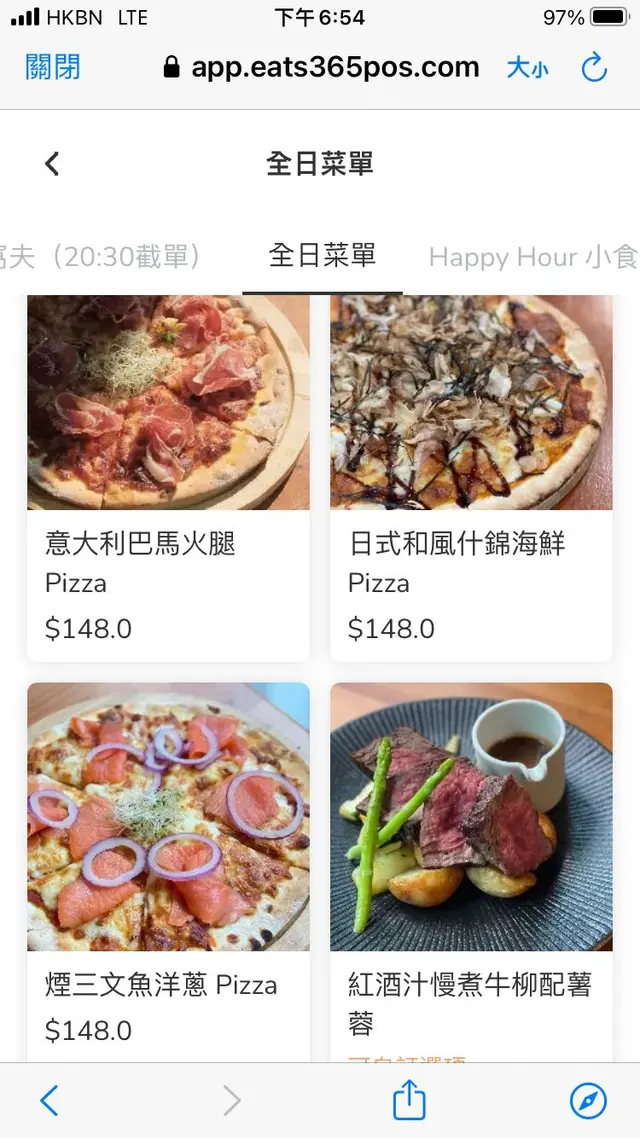The height and width of the screenshot is (1138, 640).
Task: Share this page
Action: pyautogui.click(x=409, y=1100)
